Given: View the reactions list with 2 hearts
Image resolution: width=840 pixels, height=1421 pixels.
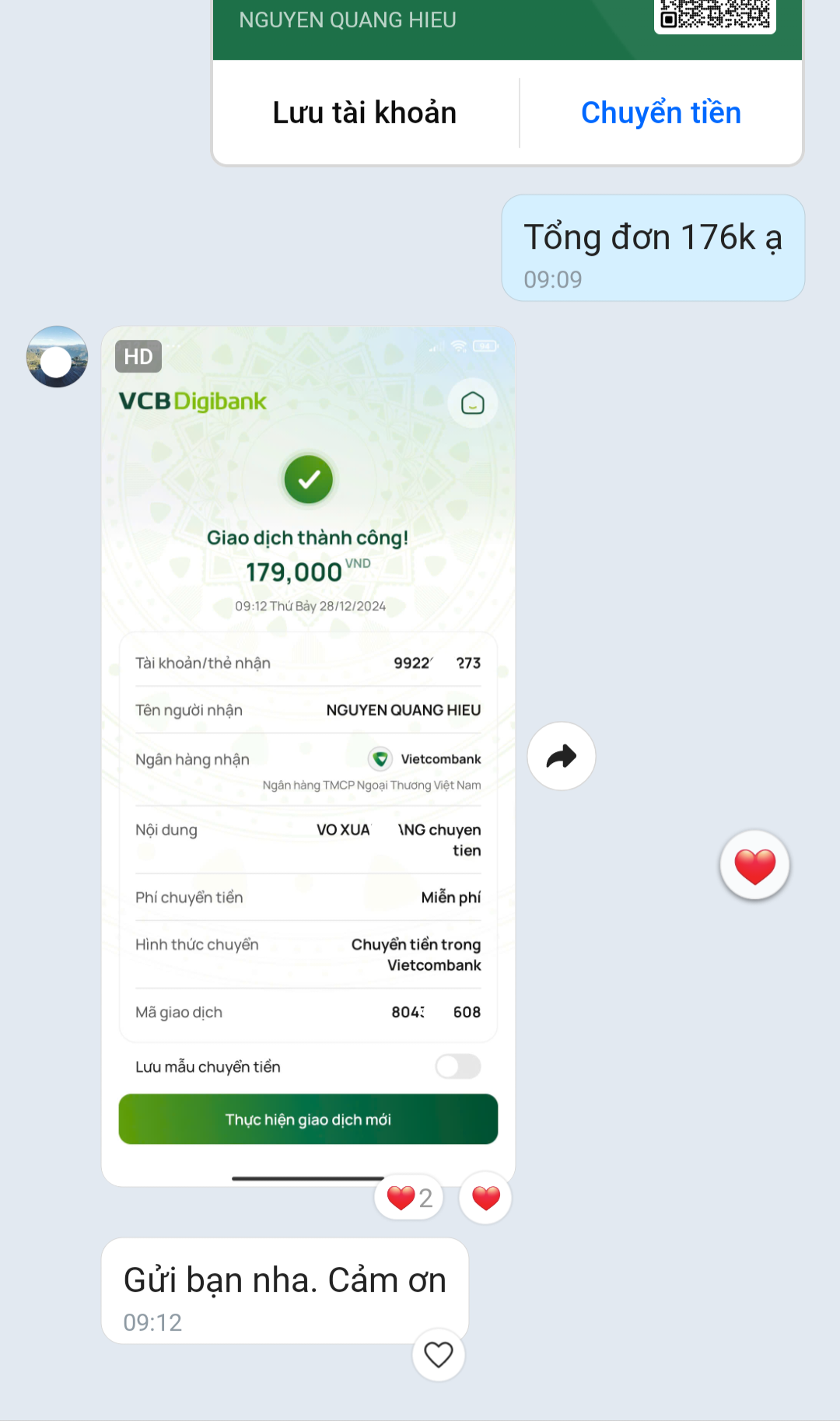Looking at the screenshot, I should pos(409,1198).
